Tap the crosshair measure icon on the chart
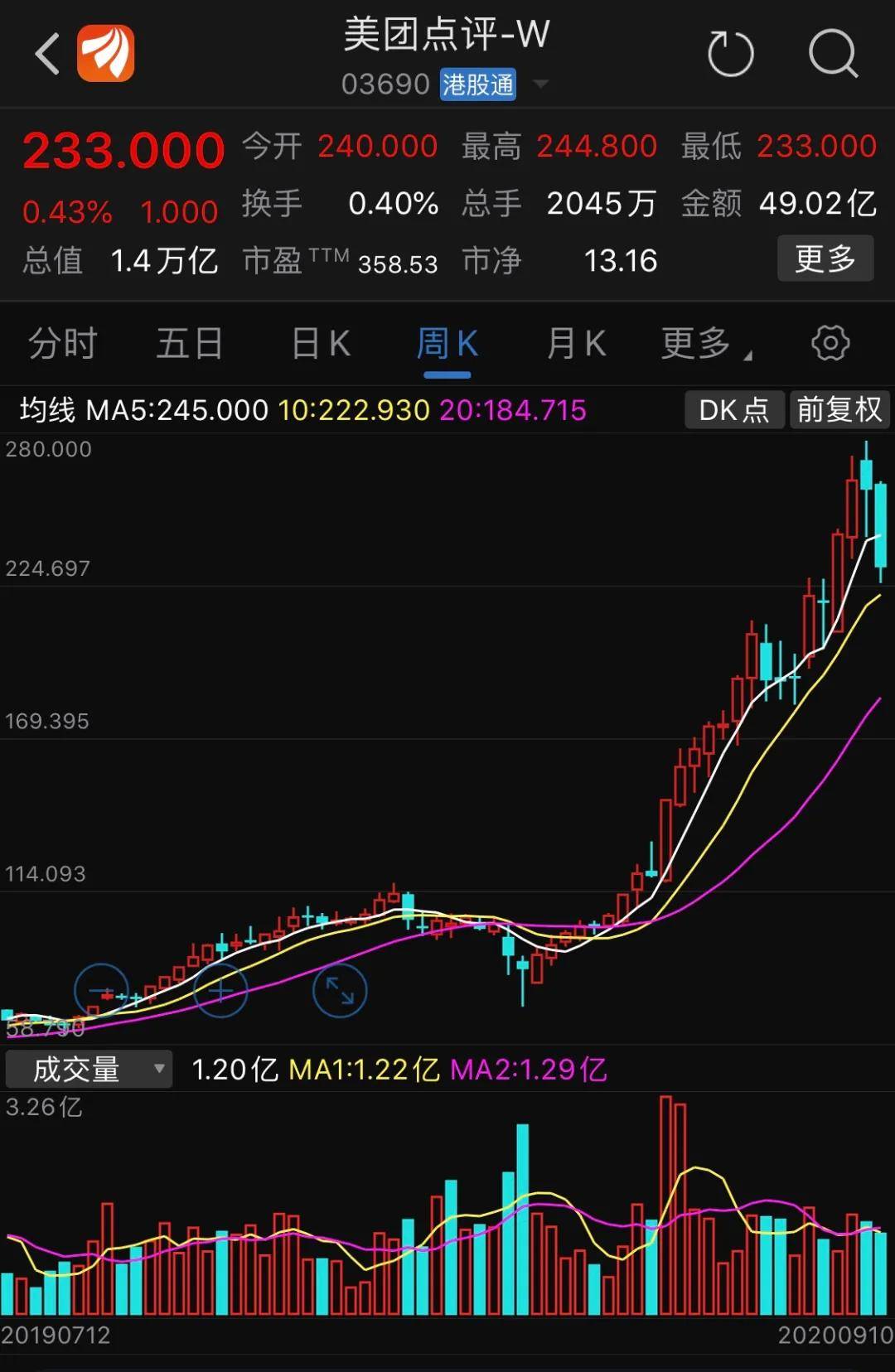Image resolution: width=895 pixels, height=1372 pixels. [x=220, y=991]
